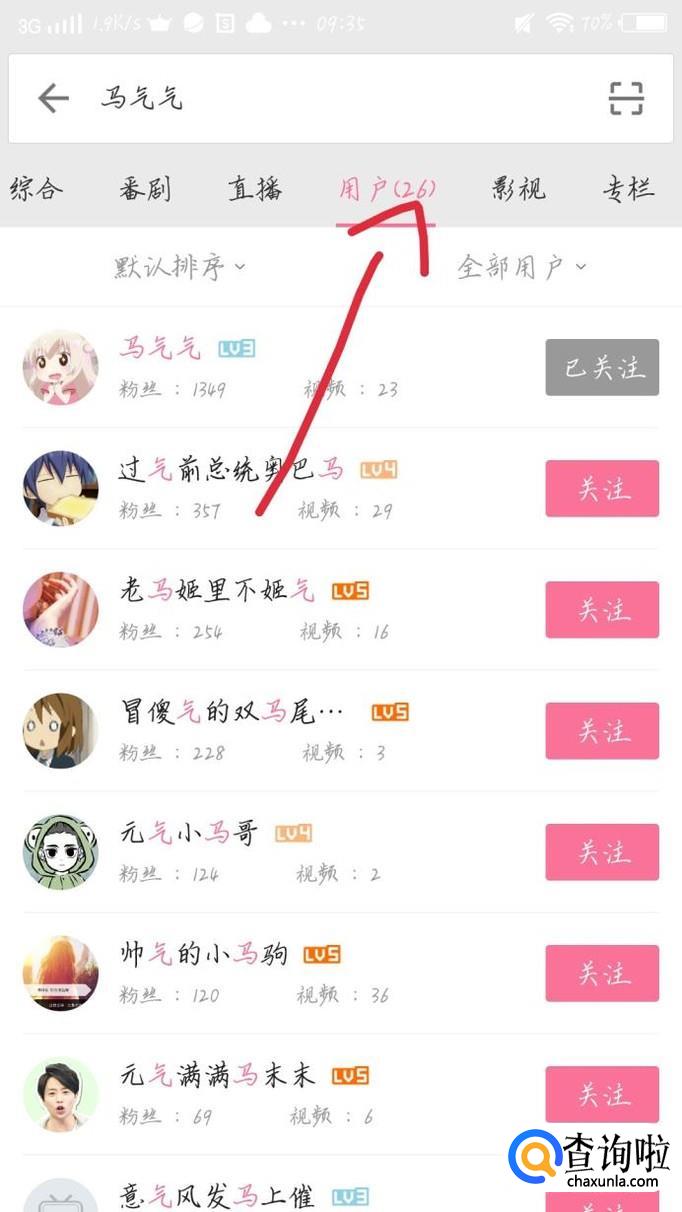Expand the 全部用户 filter dropdown

tap(521, 267)
